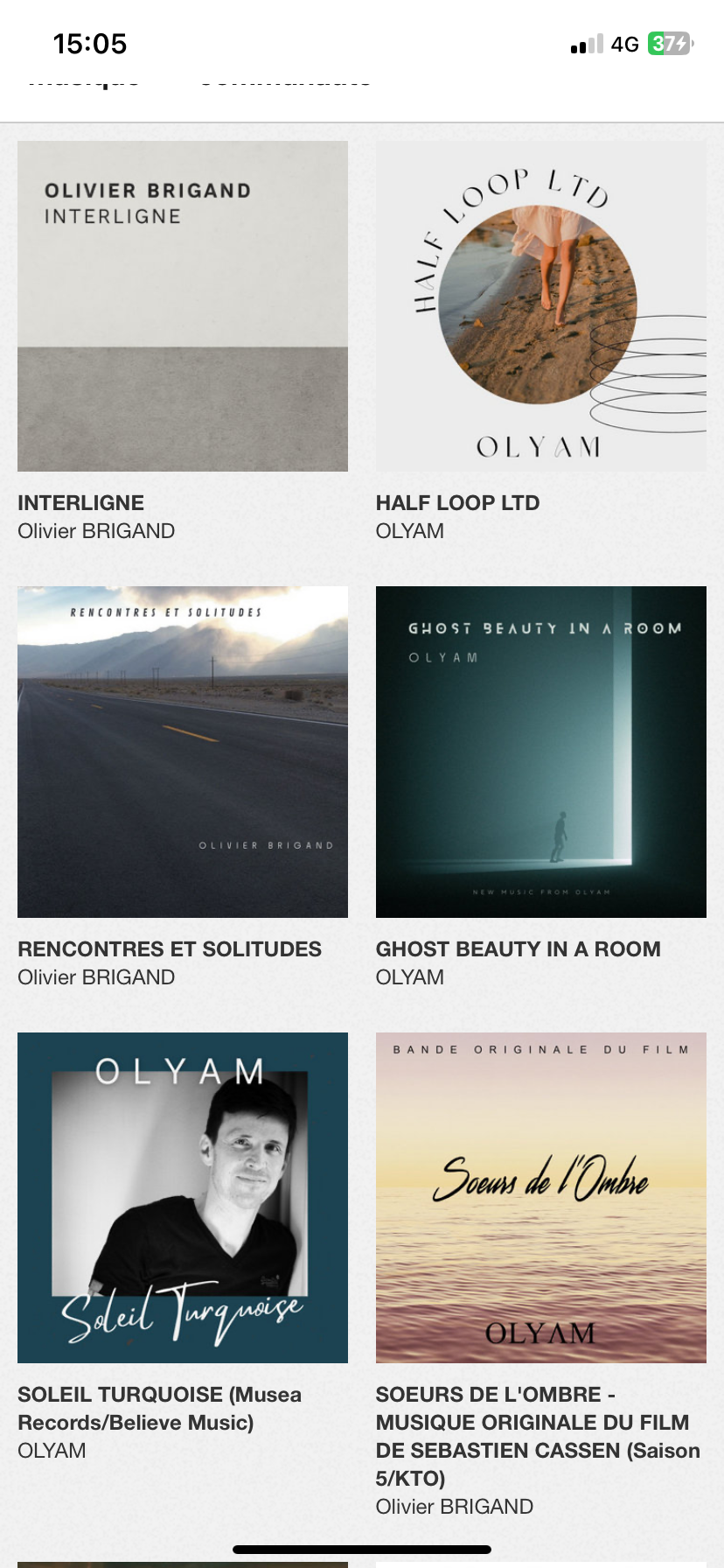724x1568 pixels.
Task: Open the Half Loop Ltd album
Action: (x=540, y=306)
